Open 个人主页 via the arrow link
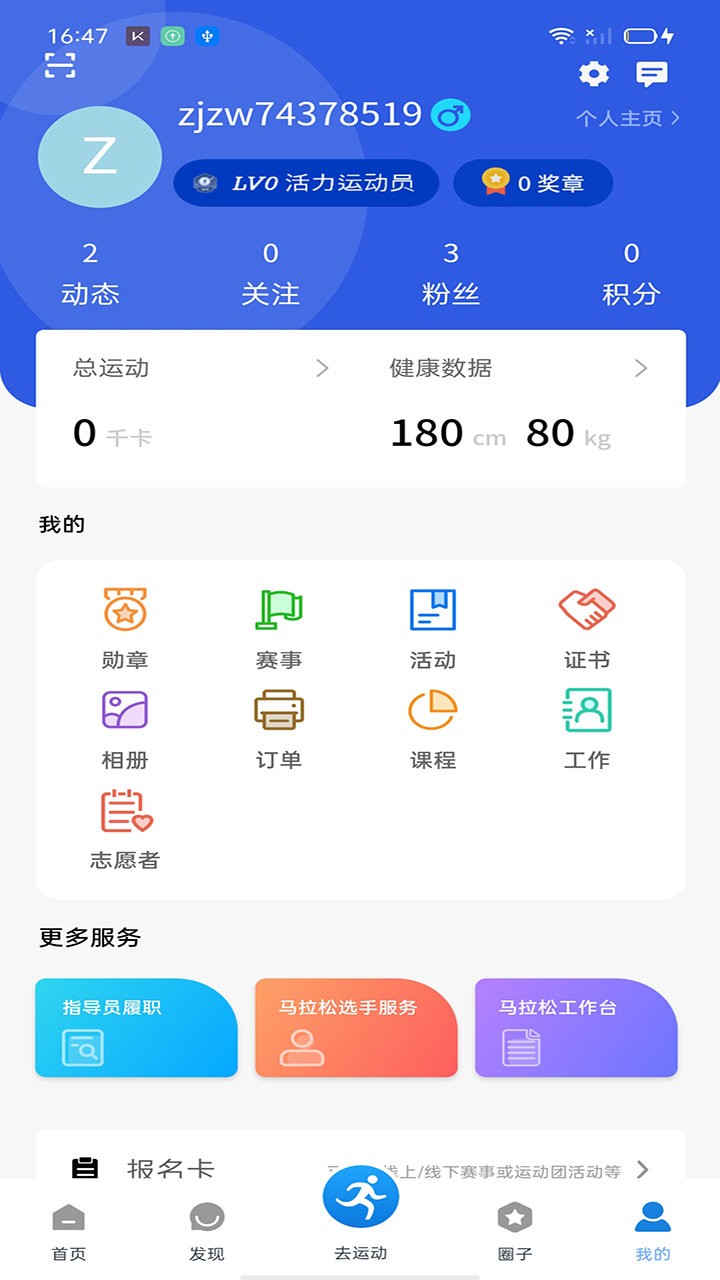This screenshot has width=720, height=1280. 628,117
